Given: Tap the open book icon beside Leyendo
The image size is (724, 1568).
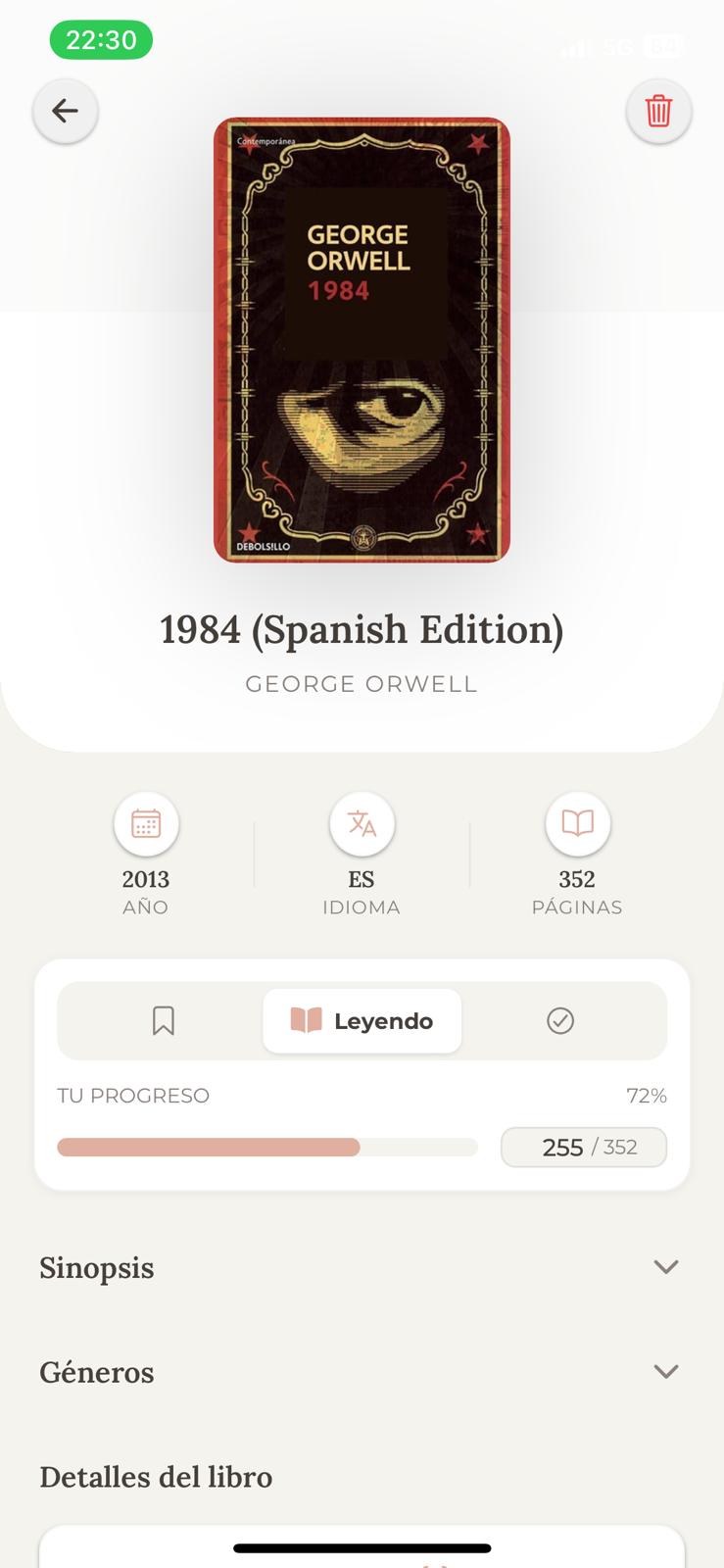Looking at the screenshot, I should click(x=306, y=1020).
